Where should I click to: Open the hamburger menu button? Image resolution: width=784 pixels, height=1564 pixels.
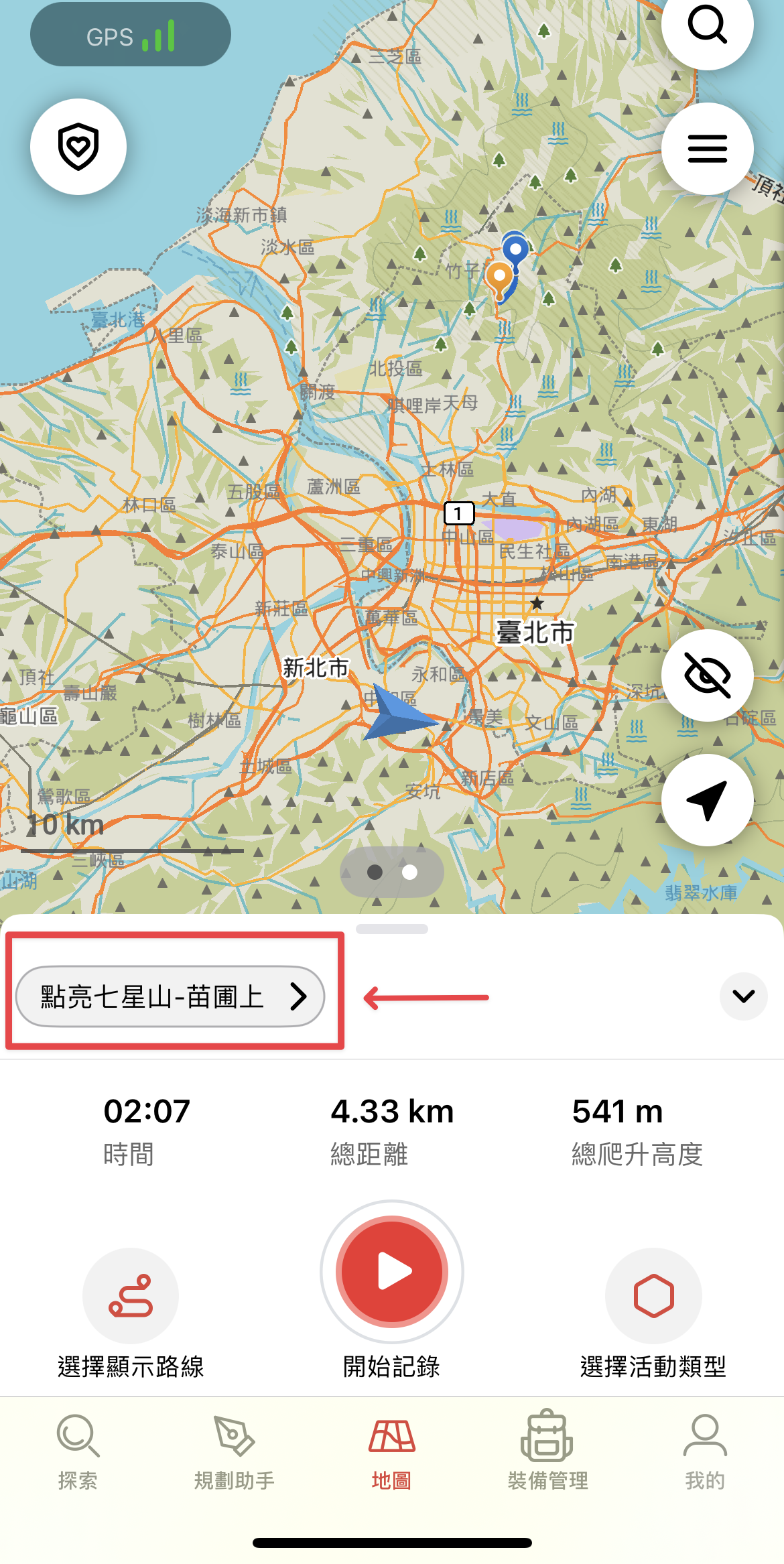pos(707,149)
